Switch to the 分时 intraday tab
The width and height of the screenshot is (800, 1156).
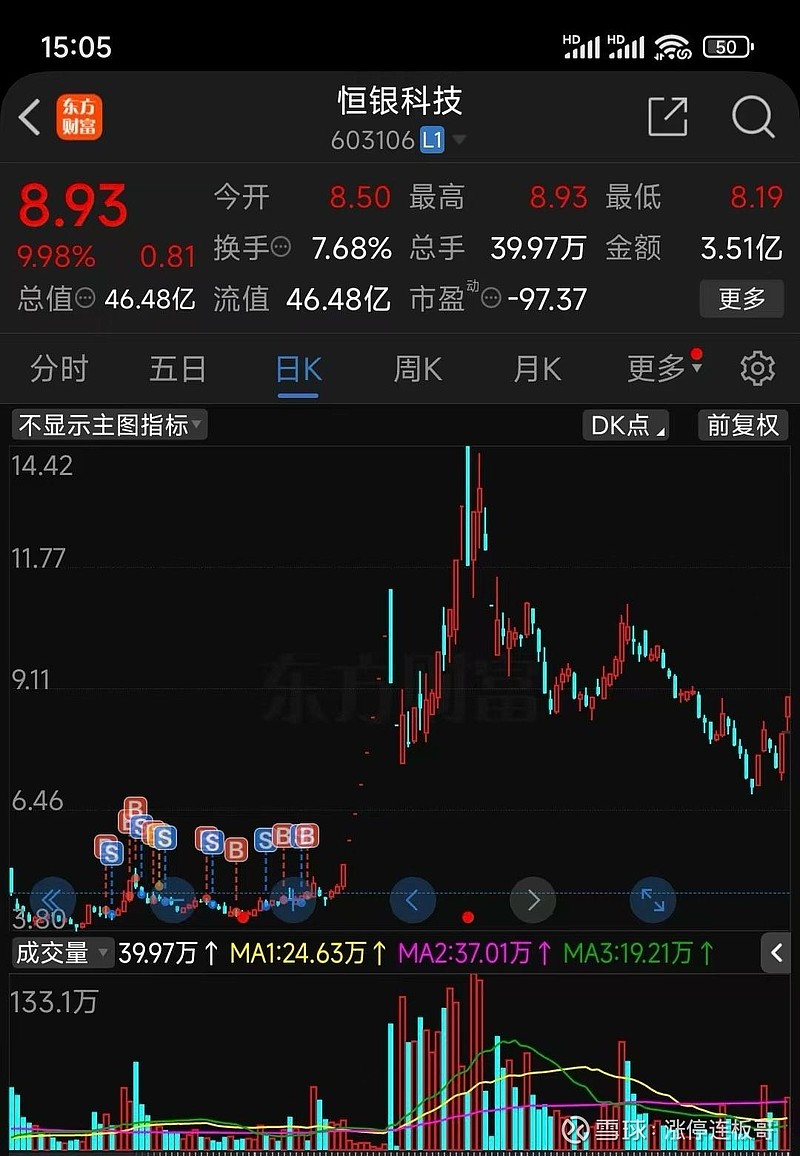coord(60,369)
